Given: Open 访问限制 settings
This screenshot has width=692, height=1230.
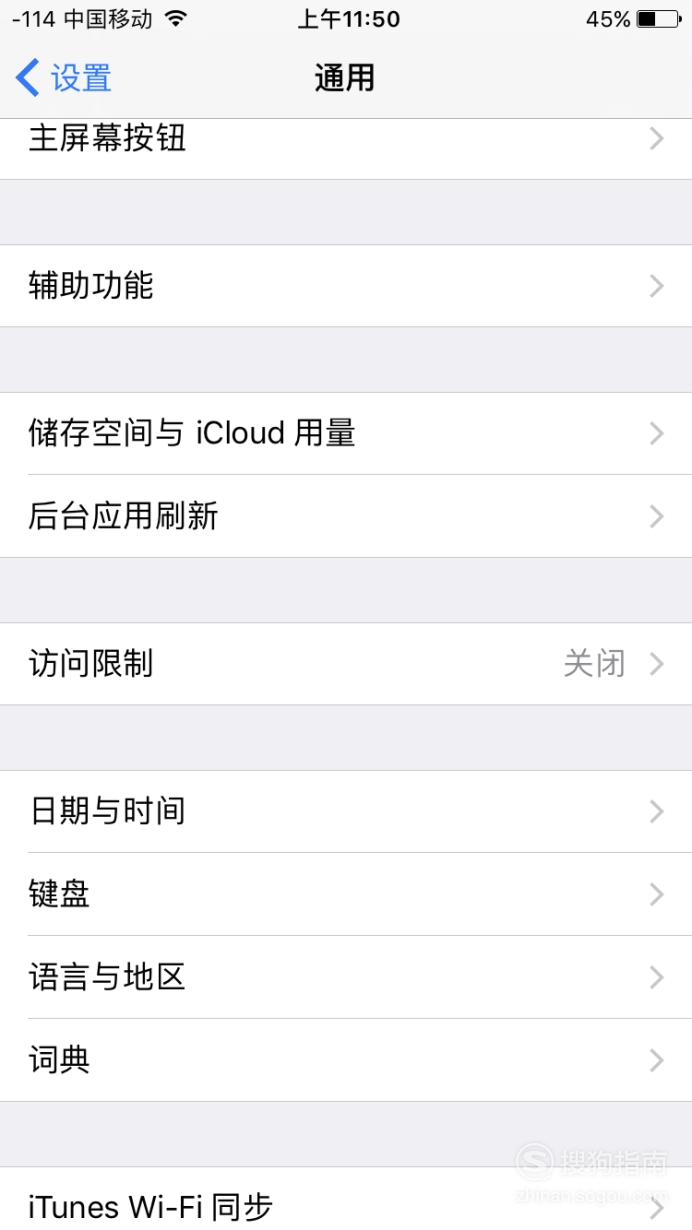Looking at the screenshot, I should coord(346,664).
